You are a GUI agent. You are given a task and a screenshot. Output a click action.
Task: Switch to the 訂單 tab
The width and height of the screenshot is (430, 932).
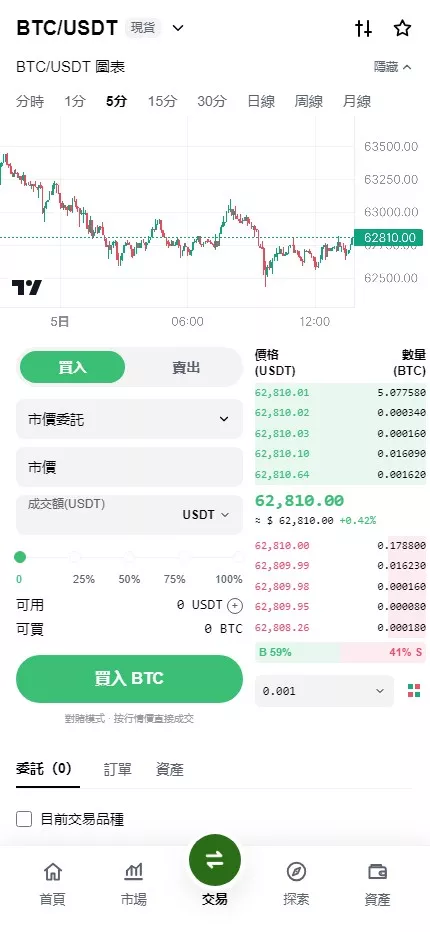(118, 769)
